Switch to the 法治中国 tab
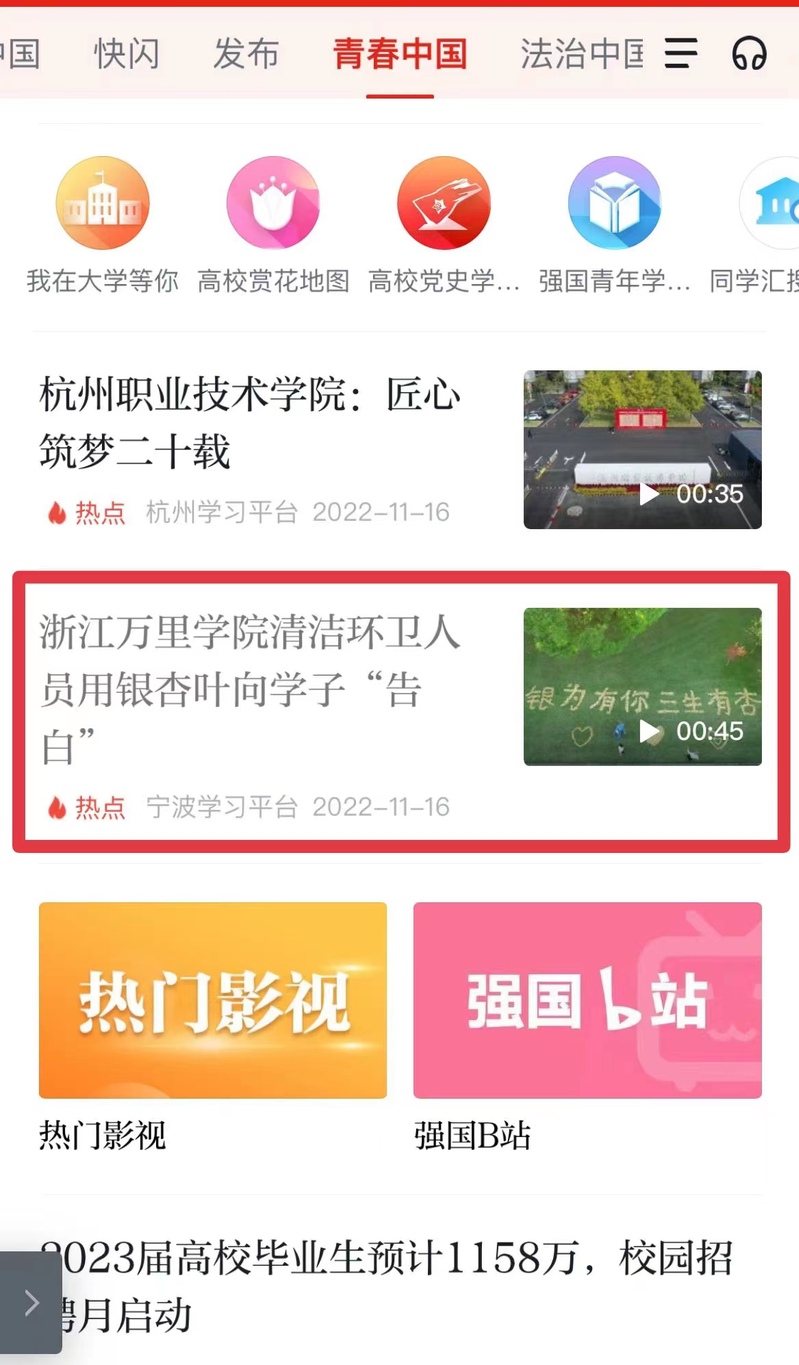The width and height of the screenshot is (799, 1365). click(x=582, y=53)
